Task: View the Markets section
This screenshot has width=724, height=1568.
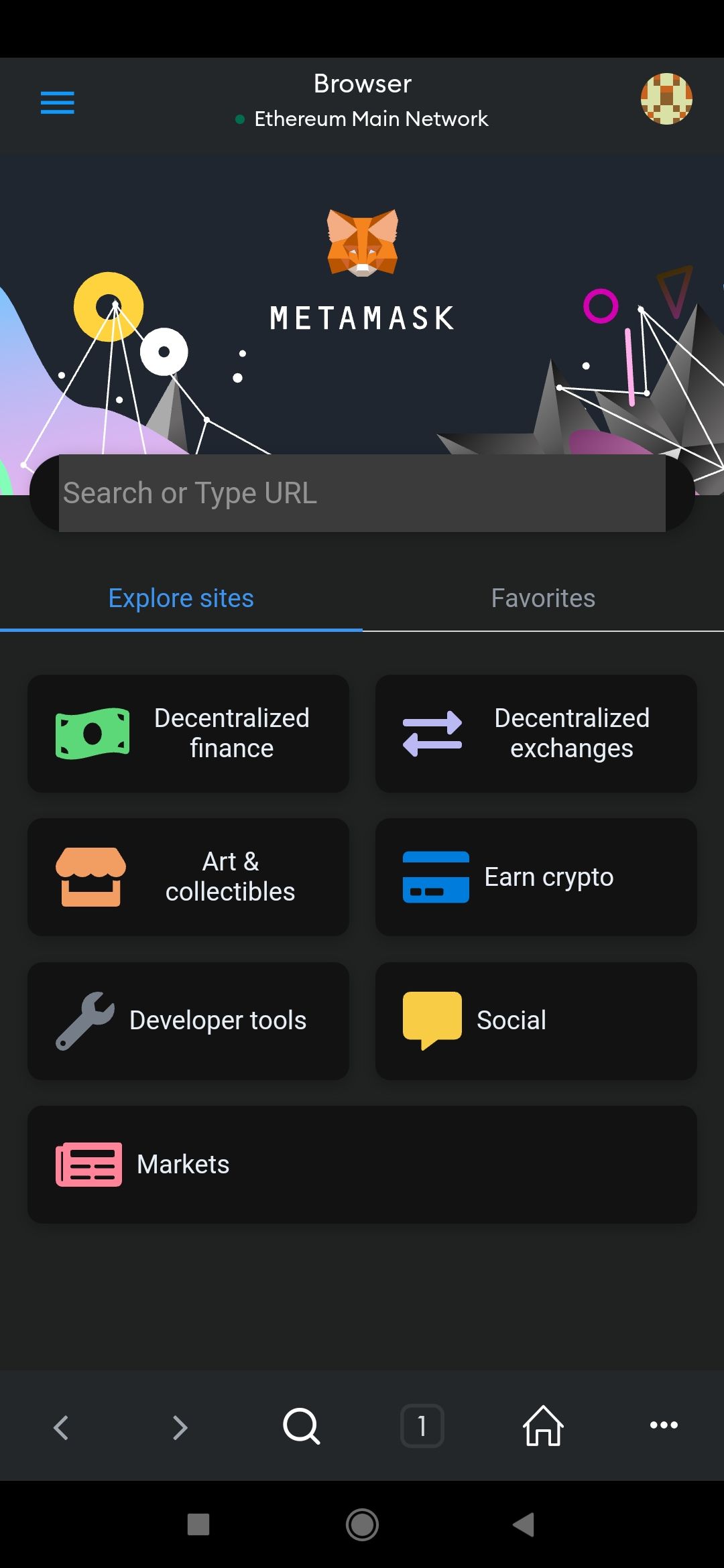Action: click(362, 1164)
